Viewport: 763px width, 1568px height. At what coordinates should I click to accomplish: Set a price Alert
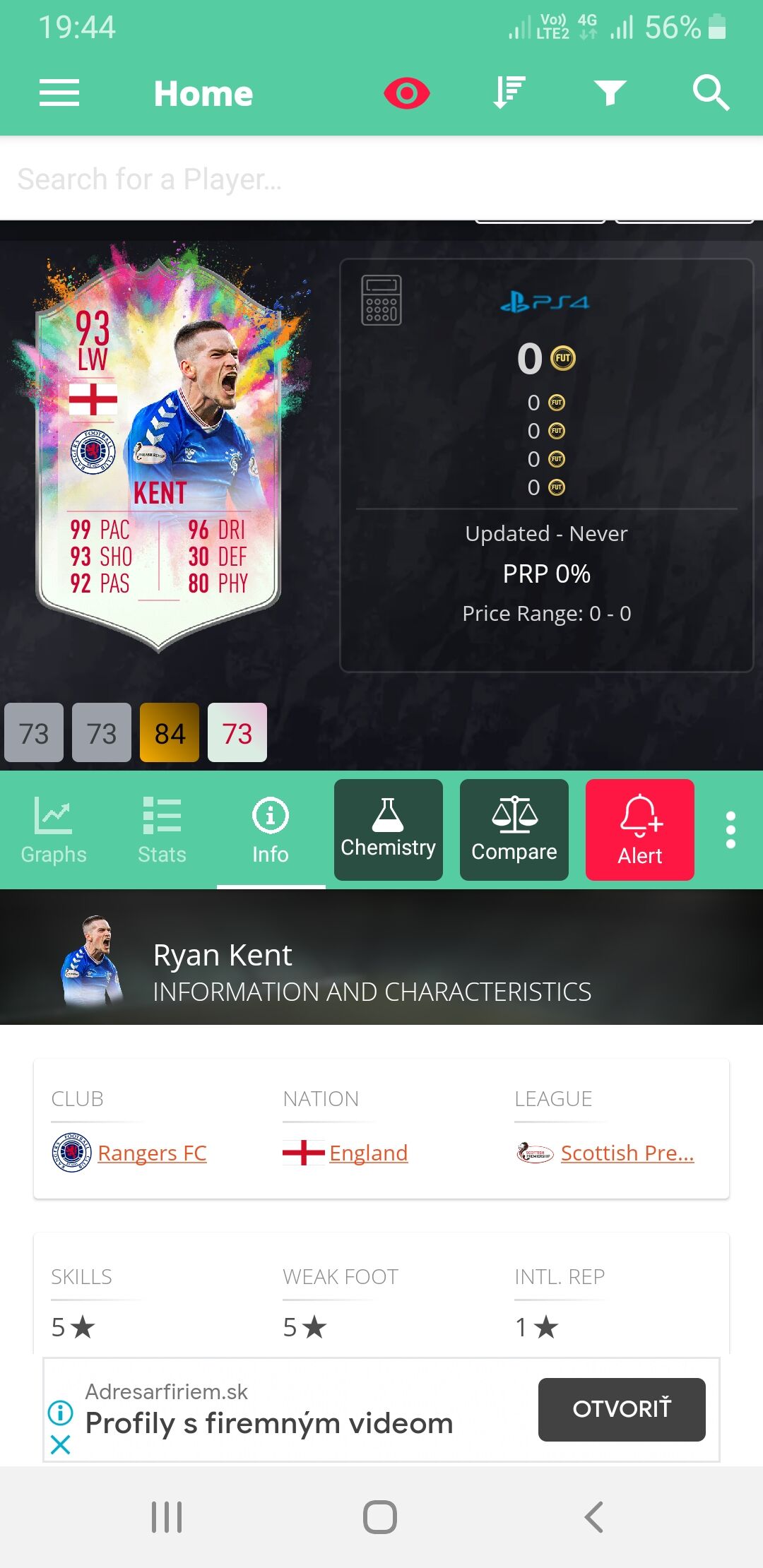(x=640, y=830)
